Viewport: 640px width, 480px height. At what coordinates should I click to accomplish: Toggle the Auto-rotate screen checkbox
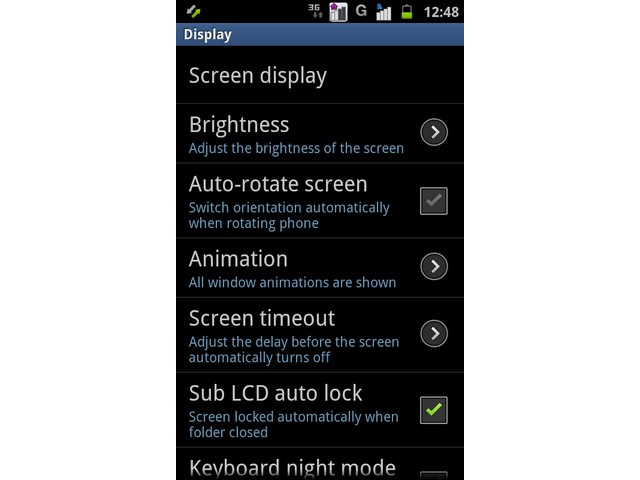(433, 201)
